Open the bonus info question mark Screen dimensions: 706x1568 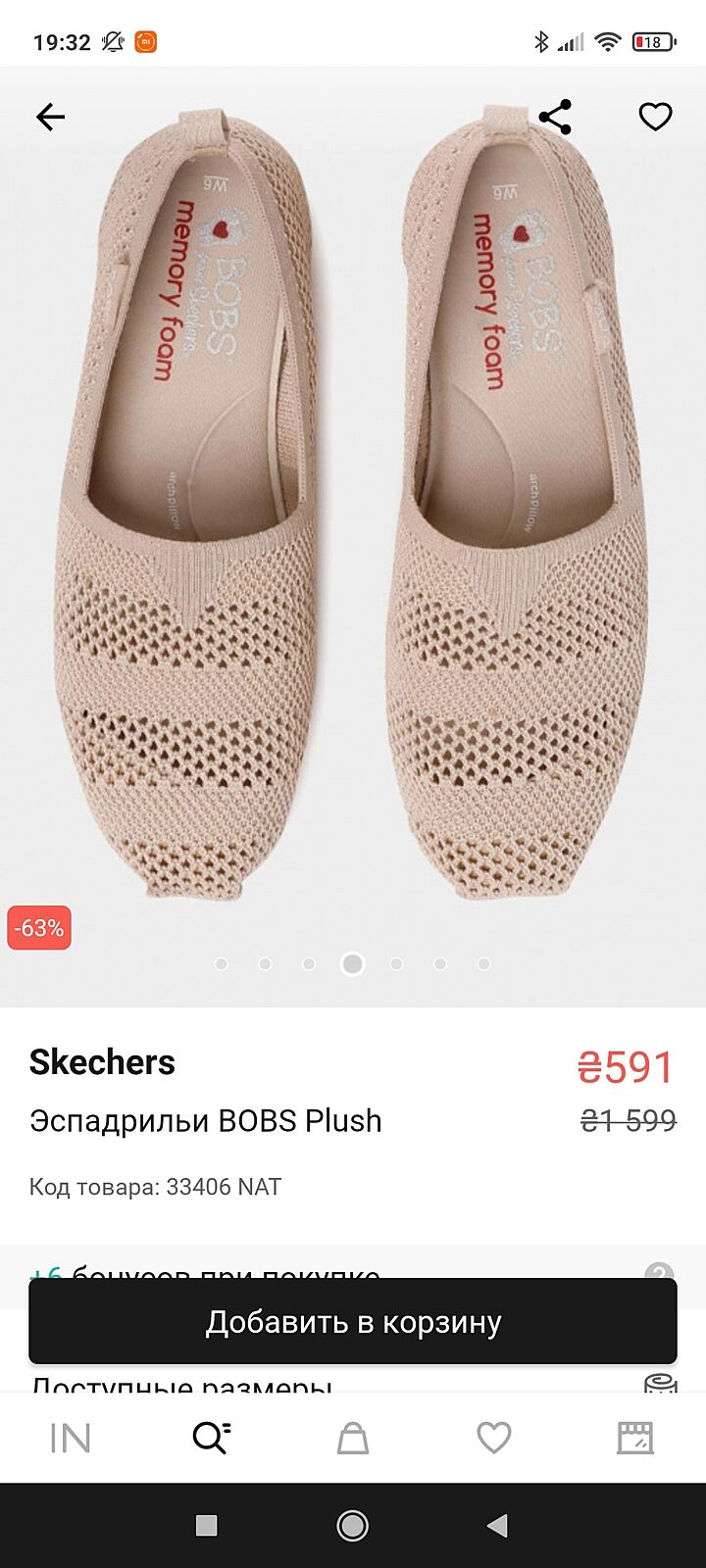pyautogui.click(x=658, y=1271)
